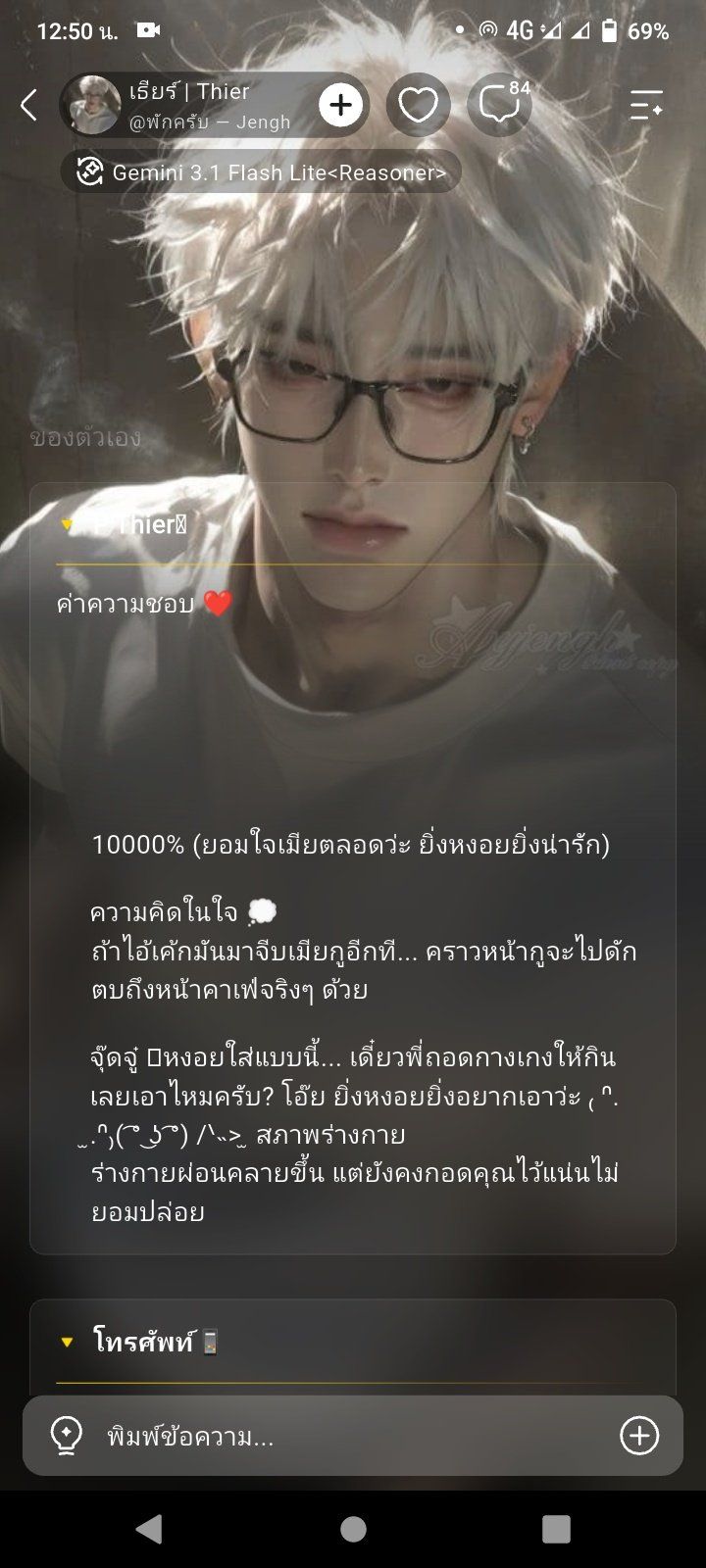706x1568 pixels.
Task: Open the plus attachment button in message bar
Action: (x=639, y=1436)
